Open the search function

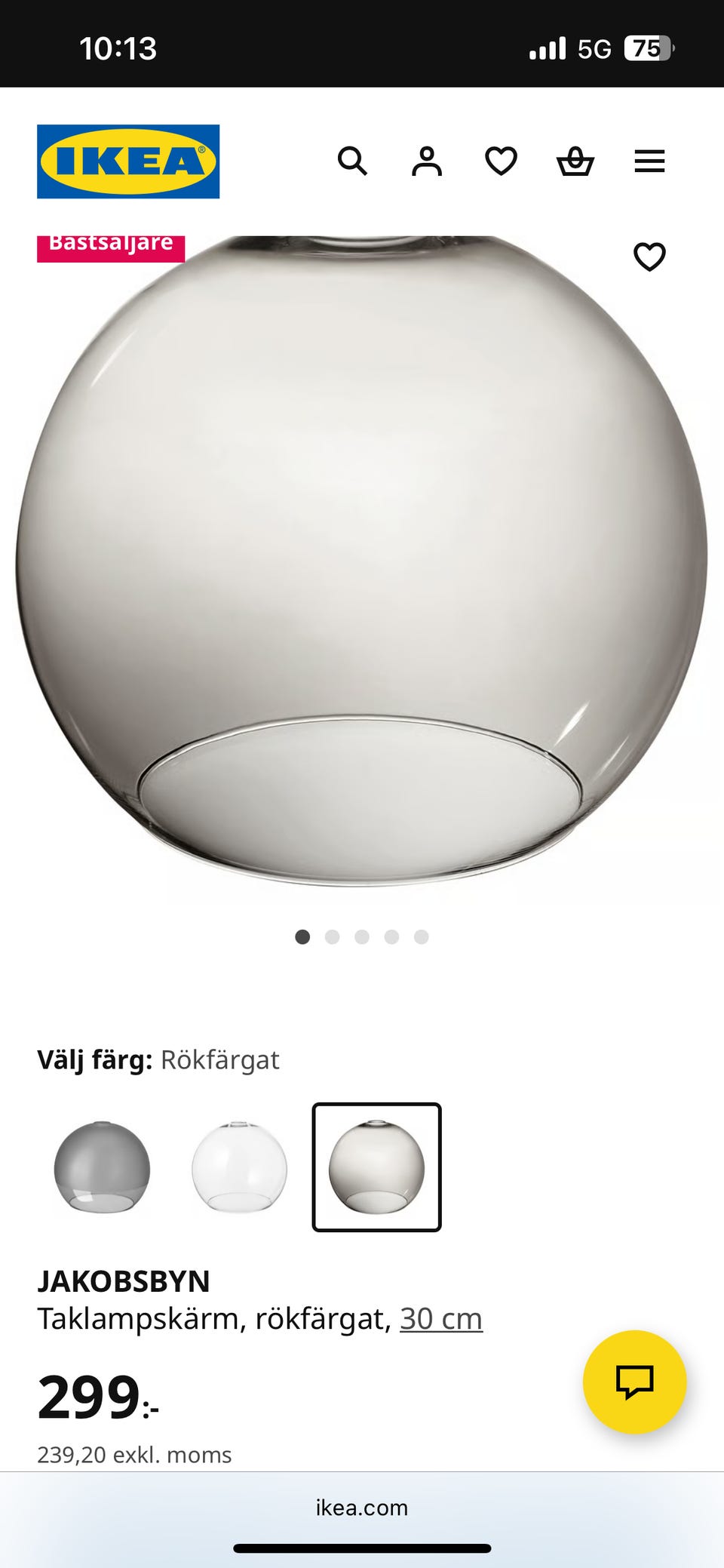353,161
